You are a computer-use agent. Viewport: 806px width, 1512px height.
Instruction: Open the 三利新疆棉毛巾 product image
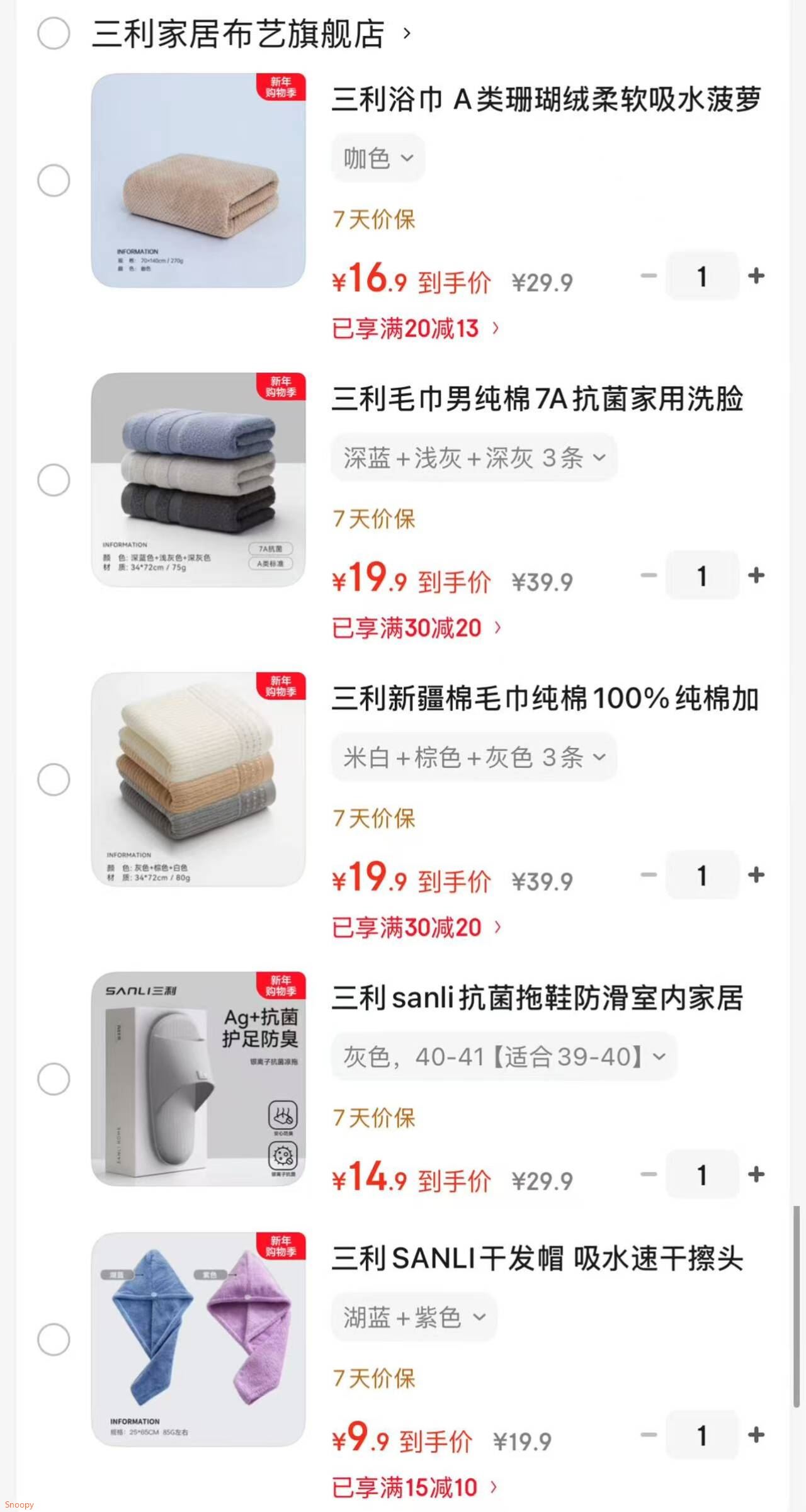point(198,779)
